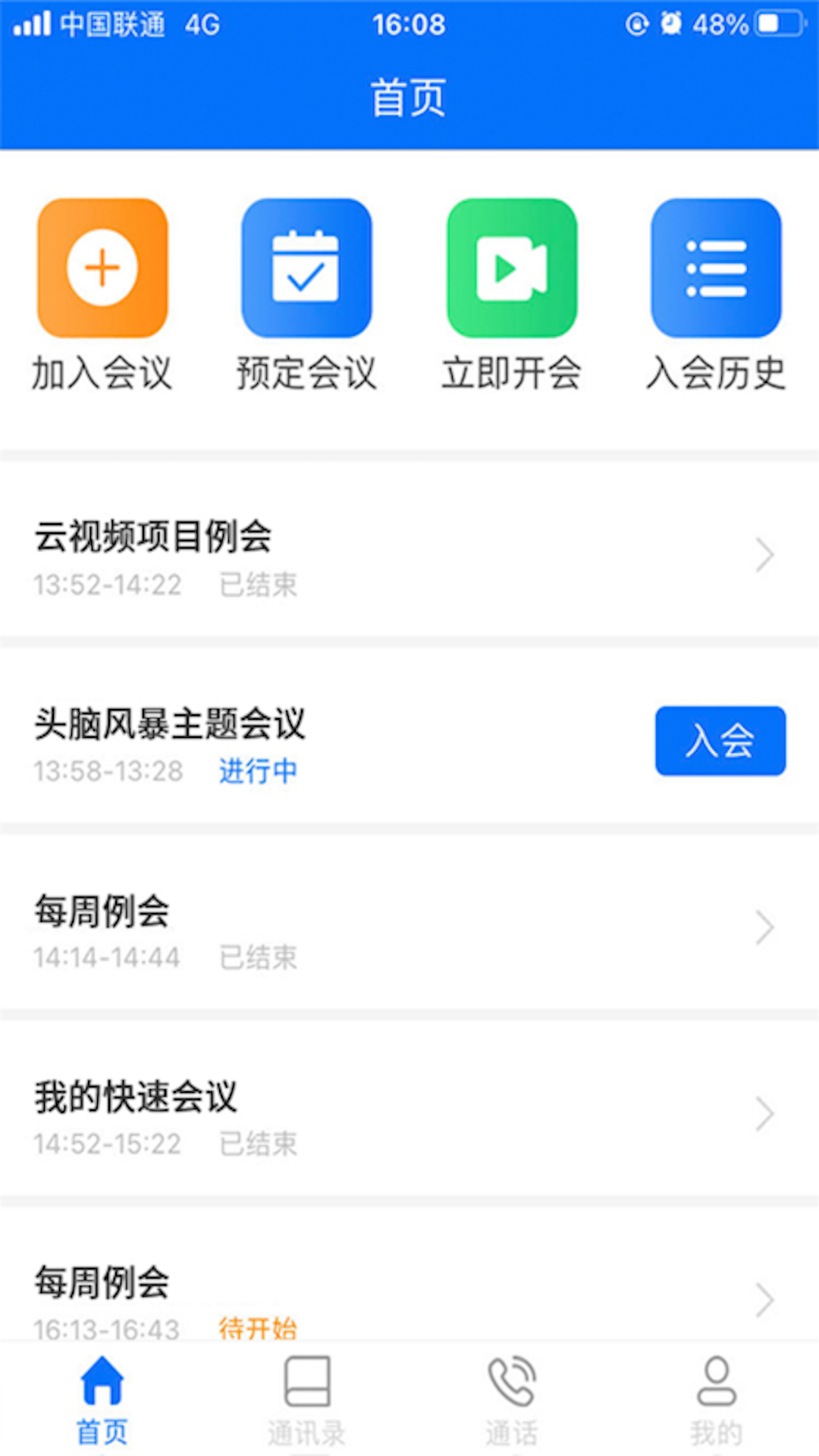
Task: Tap the 进行中 in-progress status label
Action: [x=258, y=770]
